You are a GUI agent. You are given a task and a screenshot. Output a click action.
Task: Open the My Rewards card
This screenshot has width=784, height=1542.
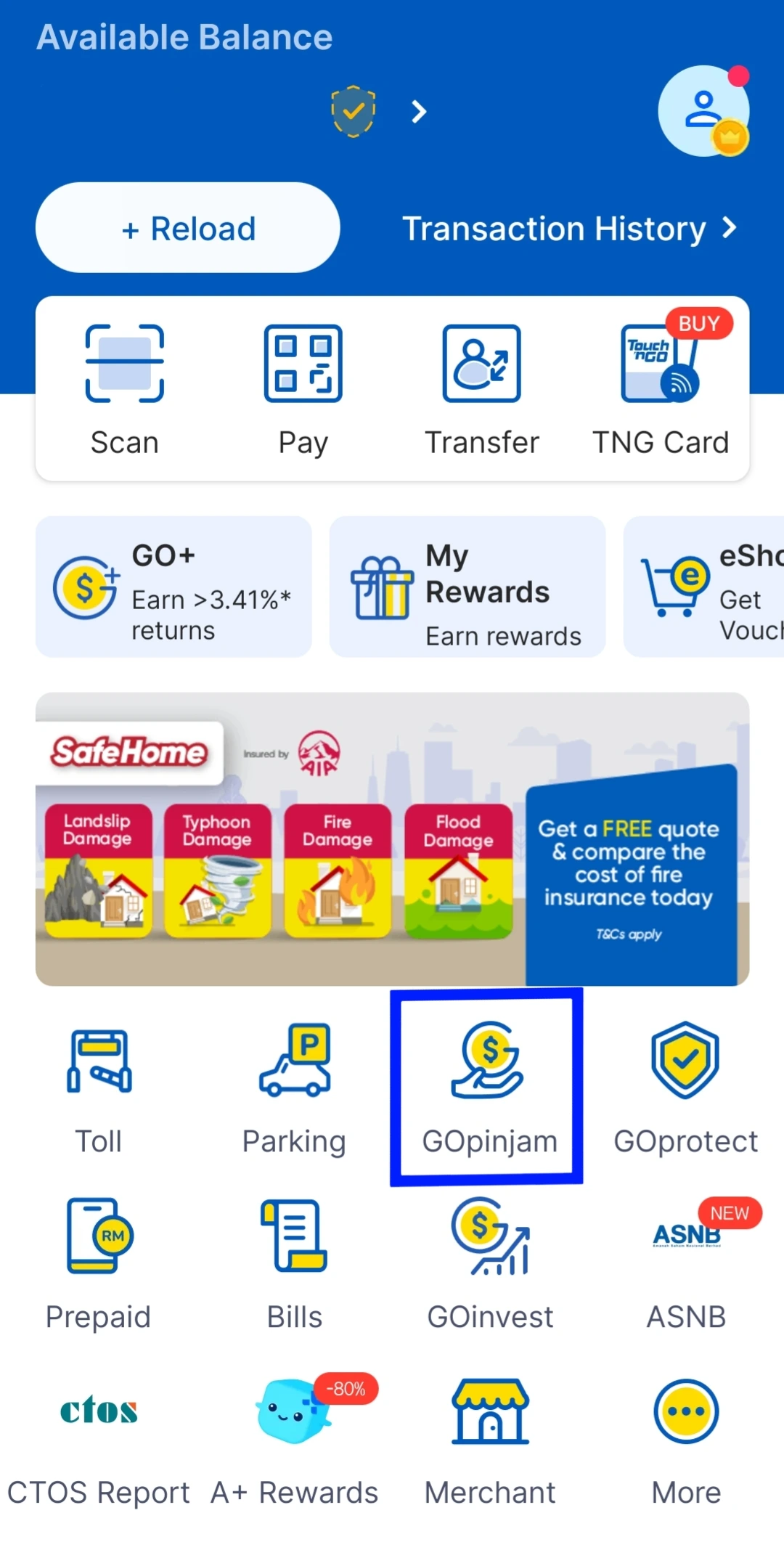(x=467, y=587)
